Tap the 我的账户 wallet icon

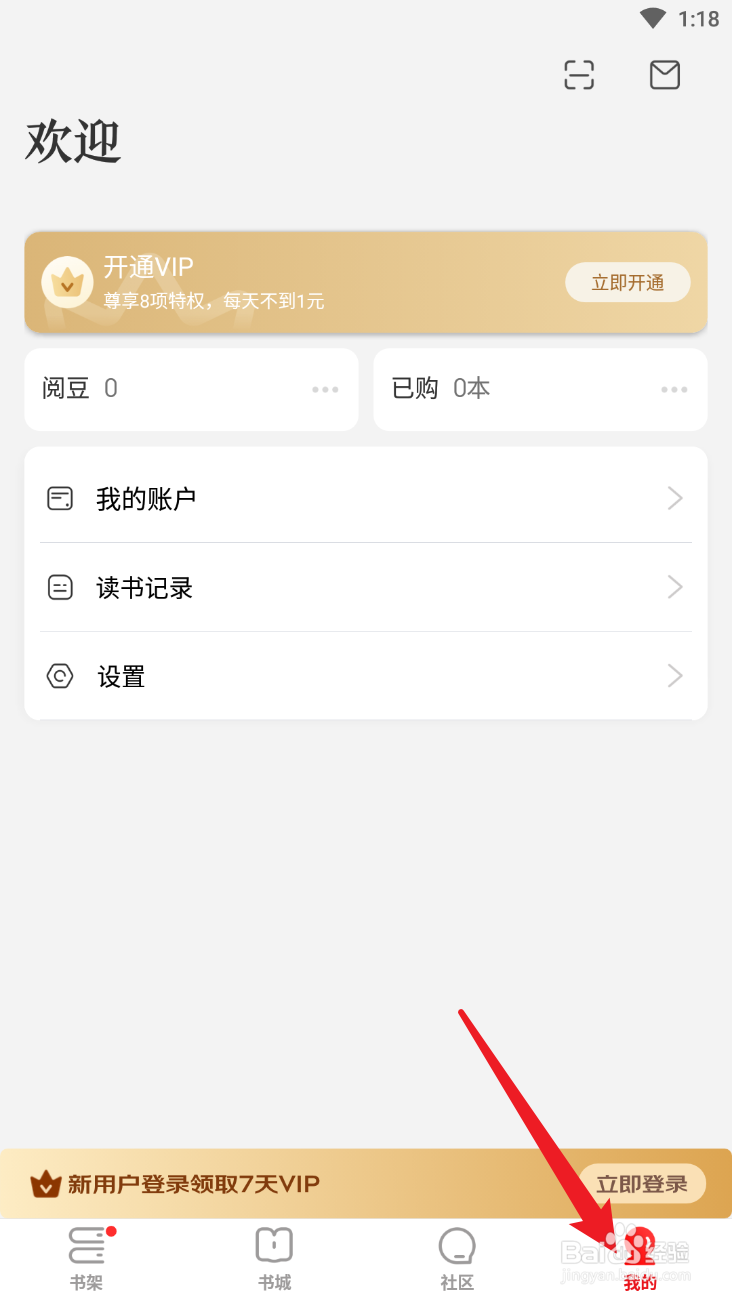(x=60, y=497)
